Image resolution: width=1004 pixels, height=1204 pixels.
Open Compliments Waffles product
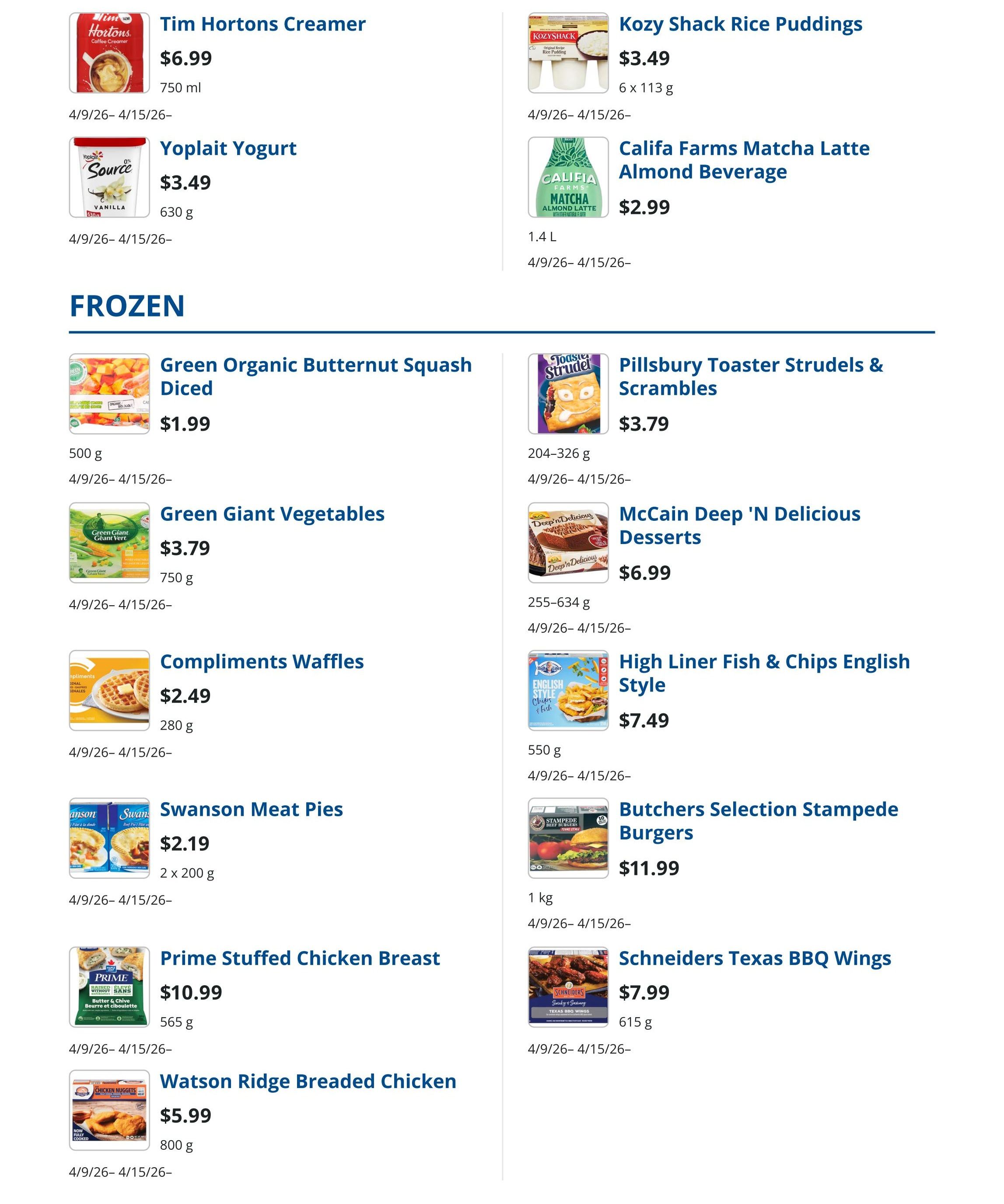tap(261, 662)
